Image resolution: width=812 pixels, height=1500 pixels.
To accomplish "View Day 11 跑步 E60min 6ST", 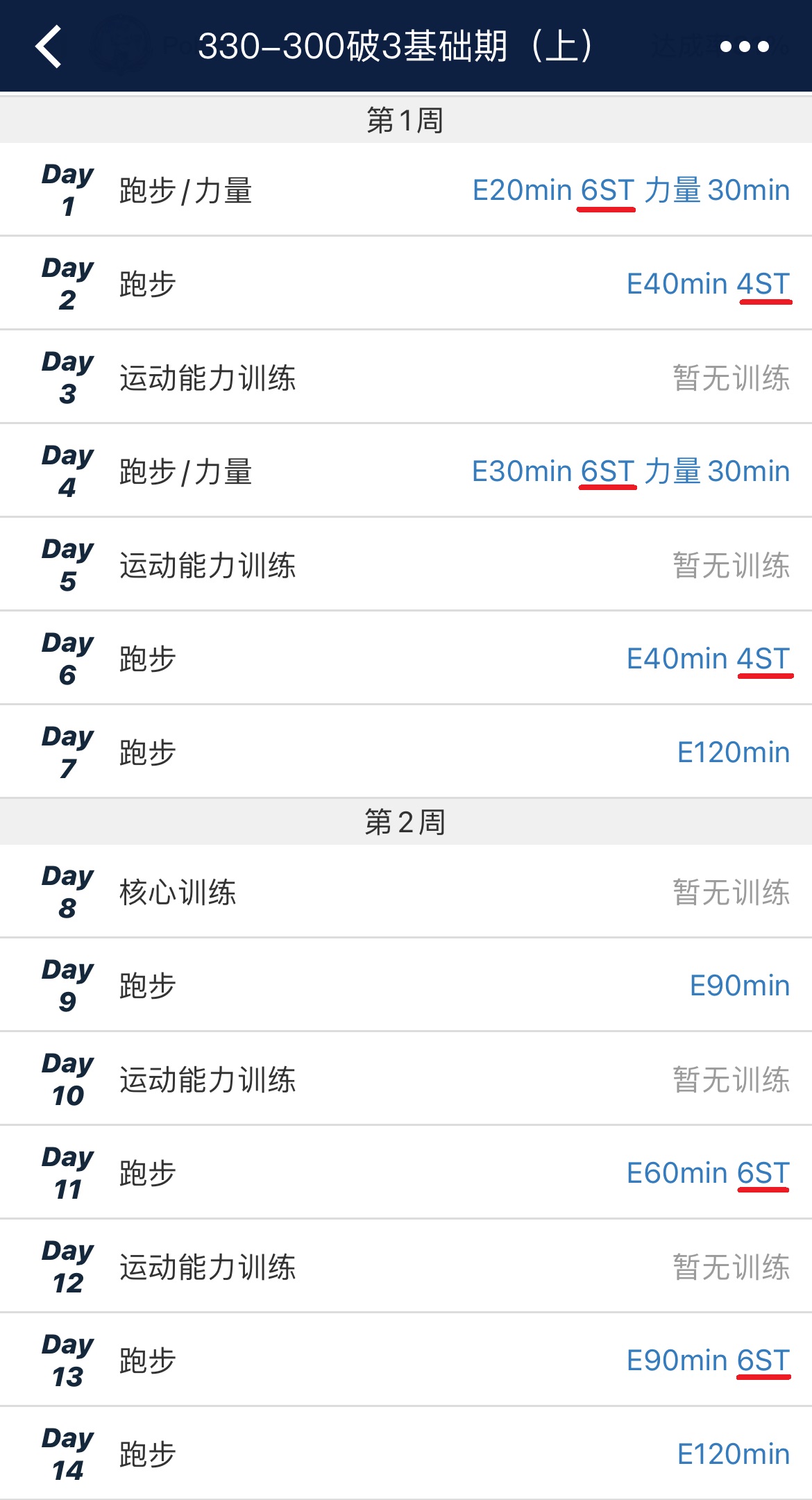I will (406, 1172).
